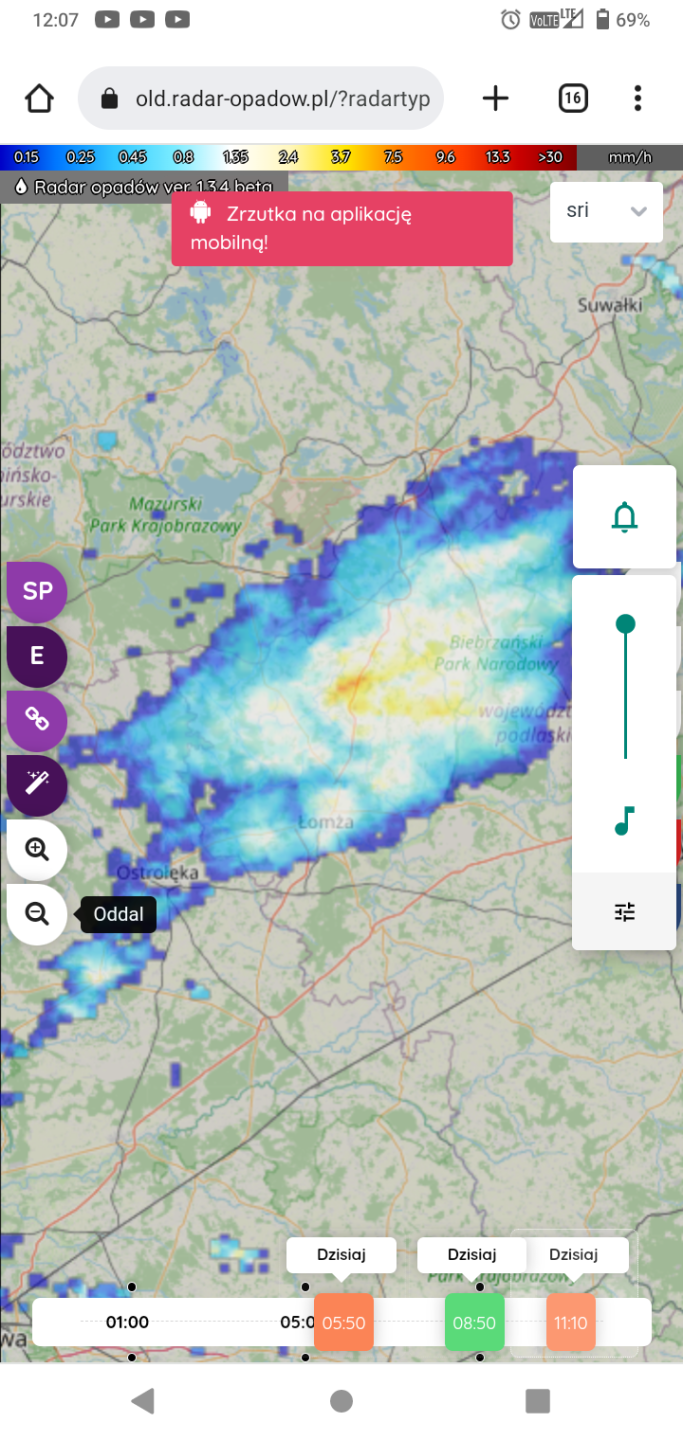This screenshot has width=683, height=1440.
Task: Tap the SP purple button
Action: pos(37,591)
